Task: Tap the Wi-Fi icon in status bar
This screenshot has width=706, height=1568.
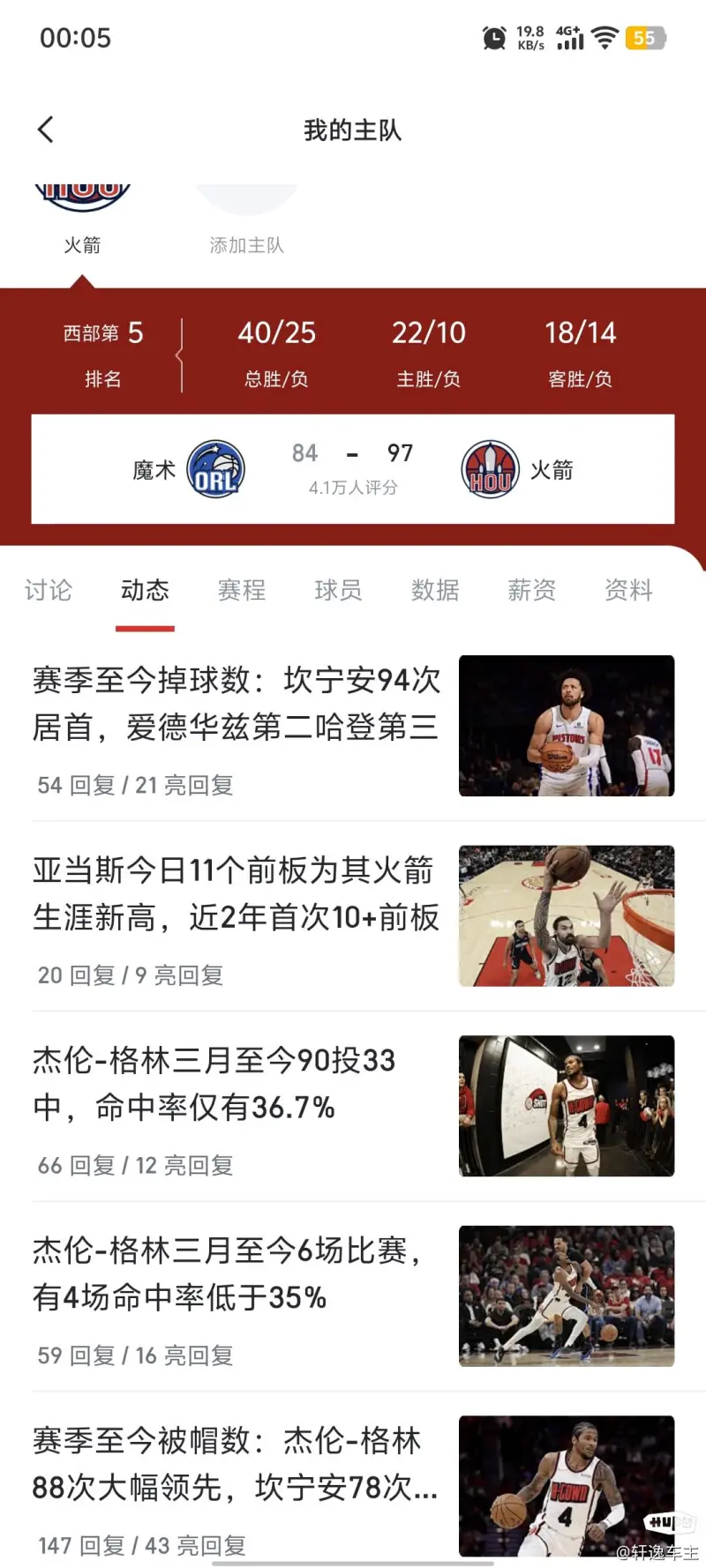Action: [605, 37]
